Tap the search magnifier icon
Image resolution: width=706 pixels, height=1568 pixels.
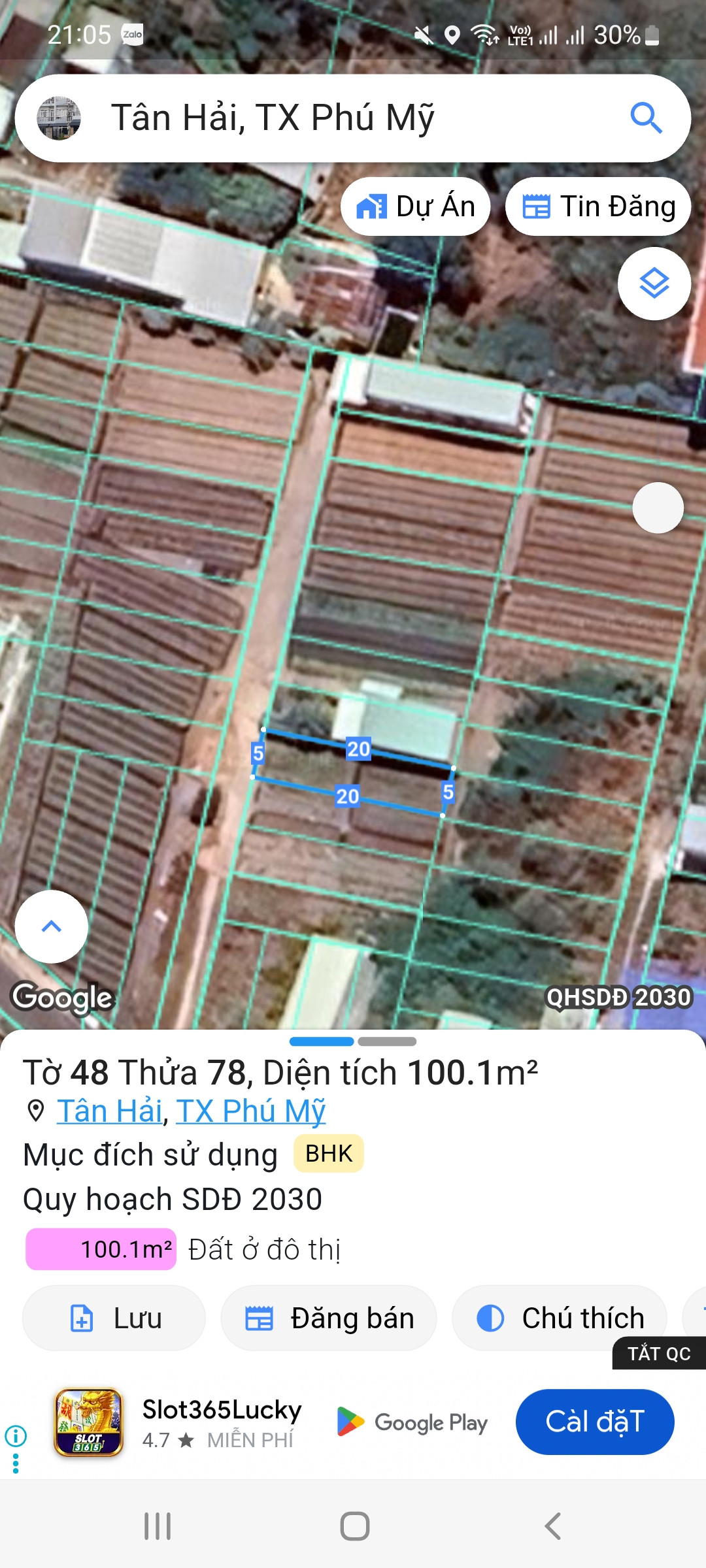646,118
